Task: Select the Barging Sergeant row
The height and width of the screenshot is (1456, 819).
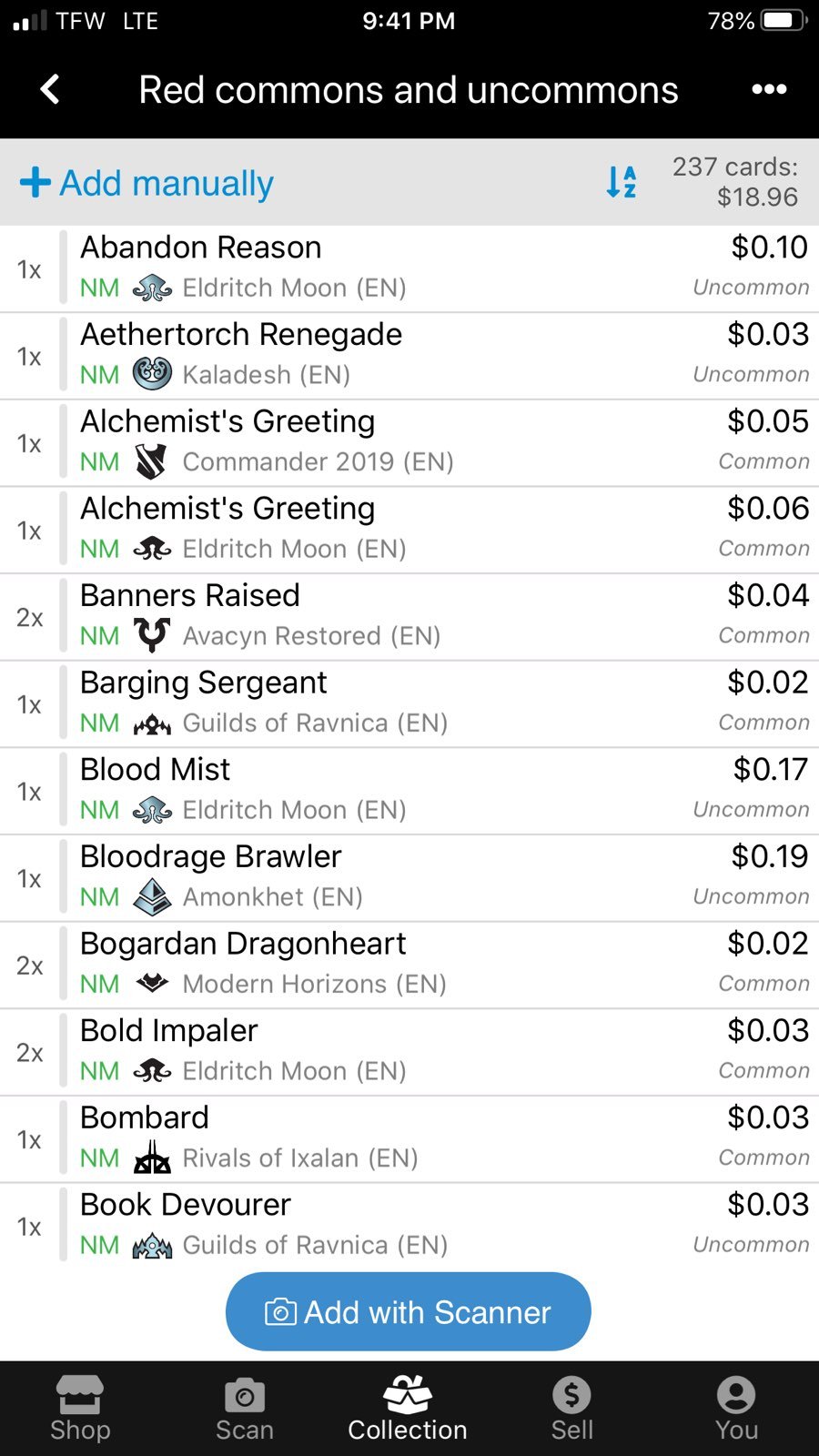Action: 409,704
